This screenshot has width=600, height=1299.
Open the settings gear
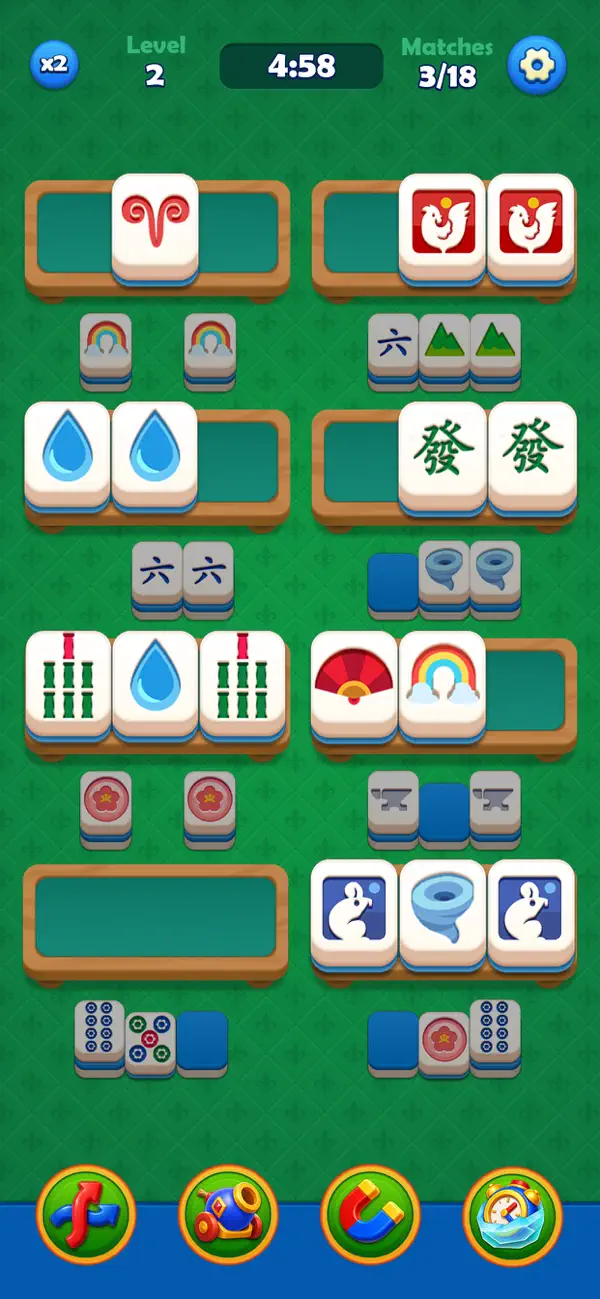click(537, 65)
